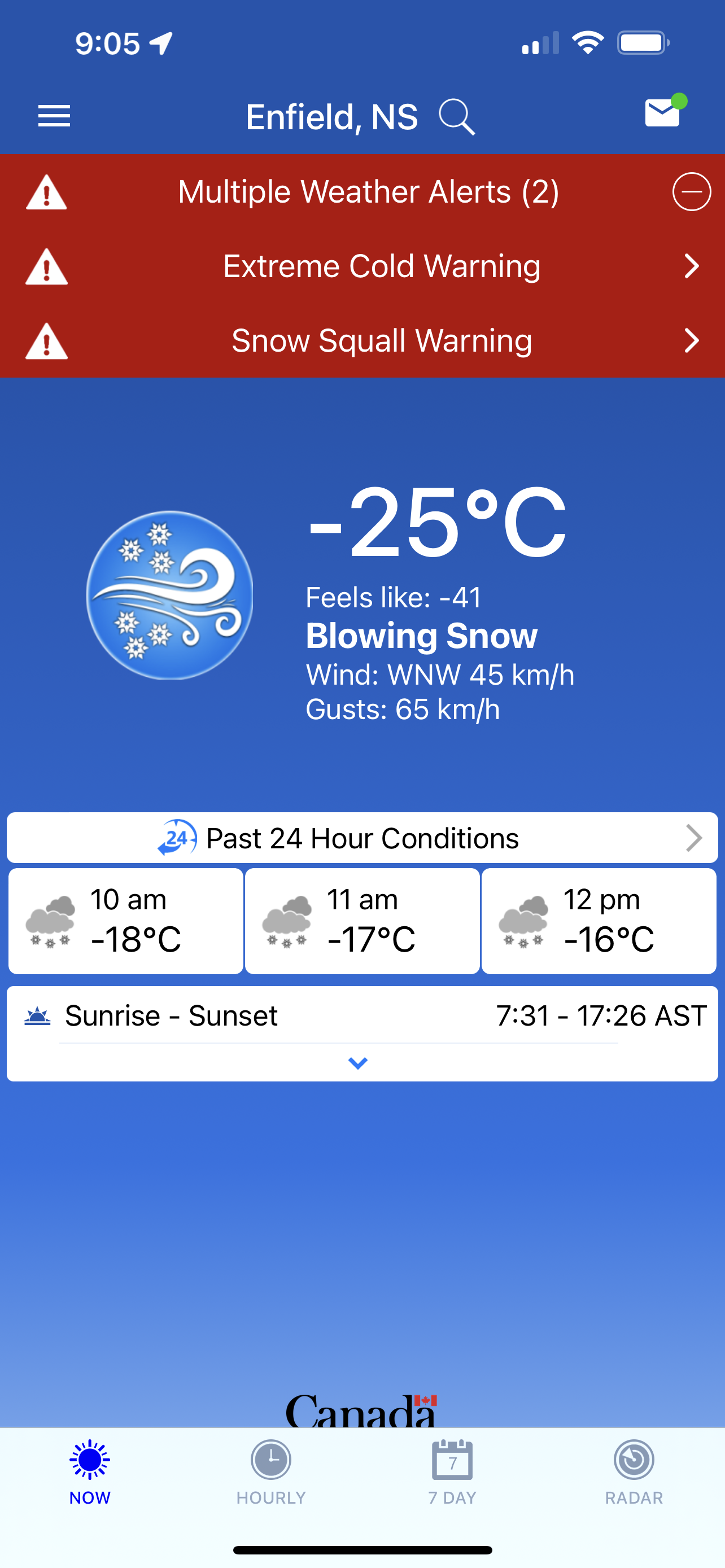Viewport: 725px width, 1568px height.
Task: Open the hamburger menu
Action: (54, 116)
